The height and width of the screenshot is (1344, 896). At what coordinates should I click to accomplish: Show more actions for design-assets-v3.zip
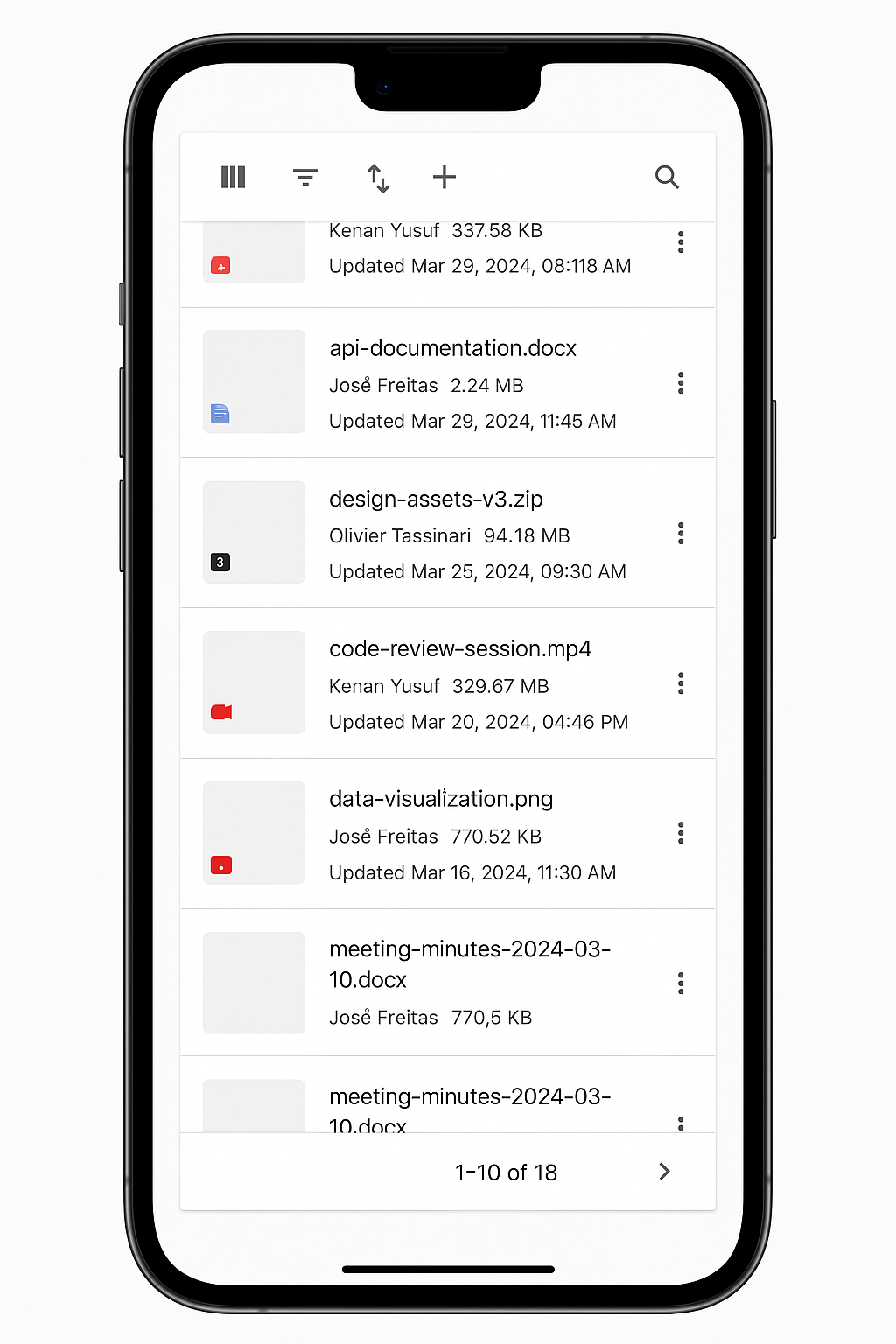[681, 534]
